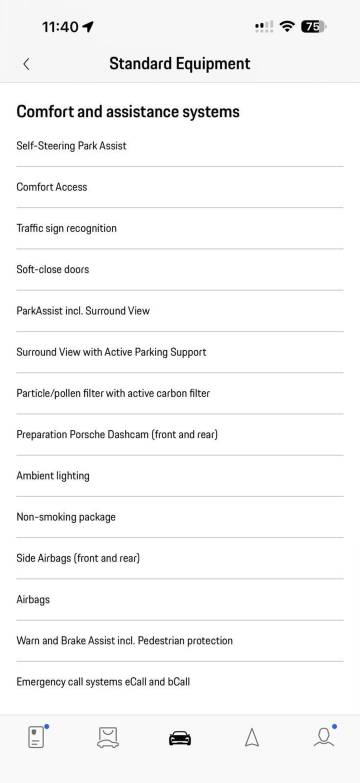This screenshot has height=783, width=360.
Task: Go back from Standard Equipment
Action: pyautogui.click(x=26, y=64)
